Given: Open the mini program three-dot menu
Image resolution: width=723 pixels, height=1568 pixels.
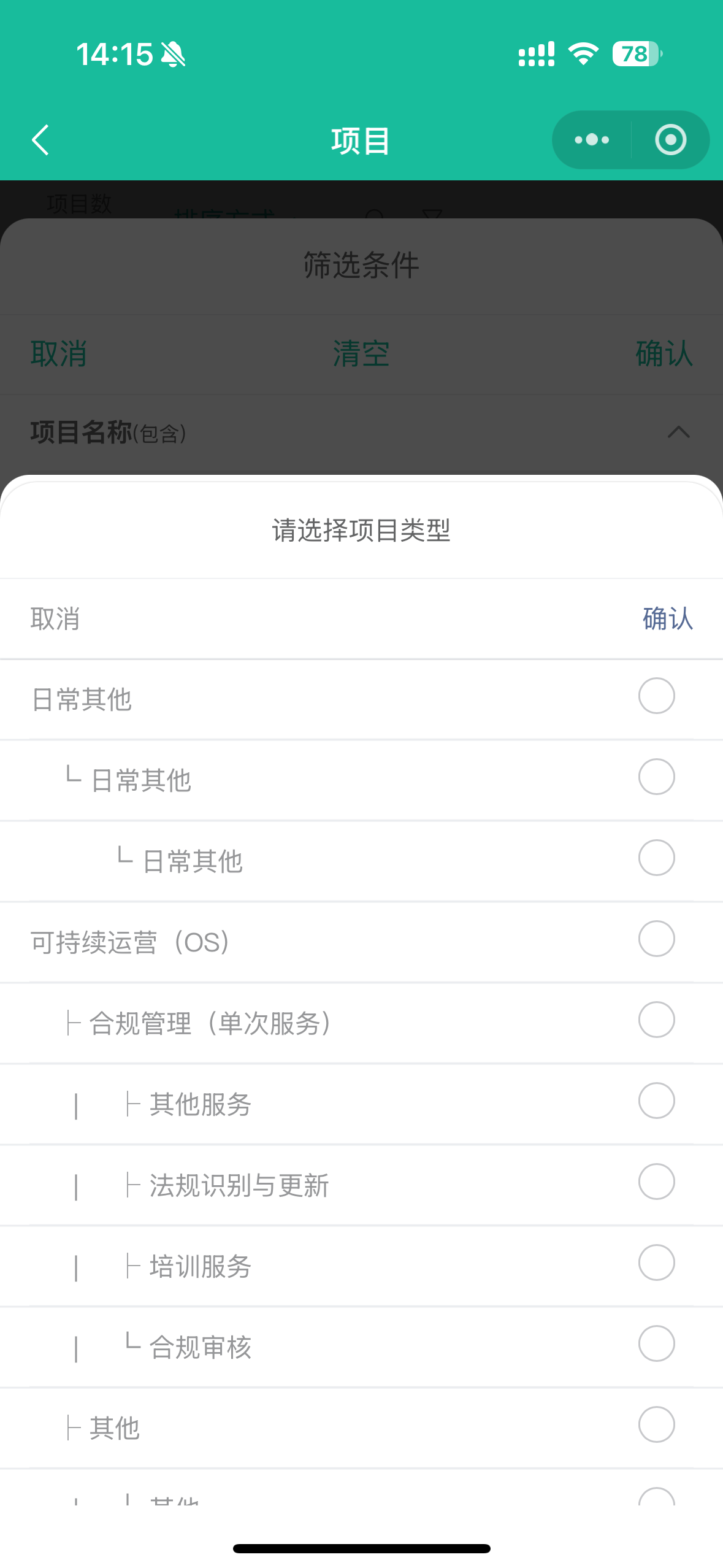Looking at the screenshot, I should point(592,140).
